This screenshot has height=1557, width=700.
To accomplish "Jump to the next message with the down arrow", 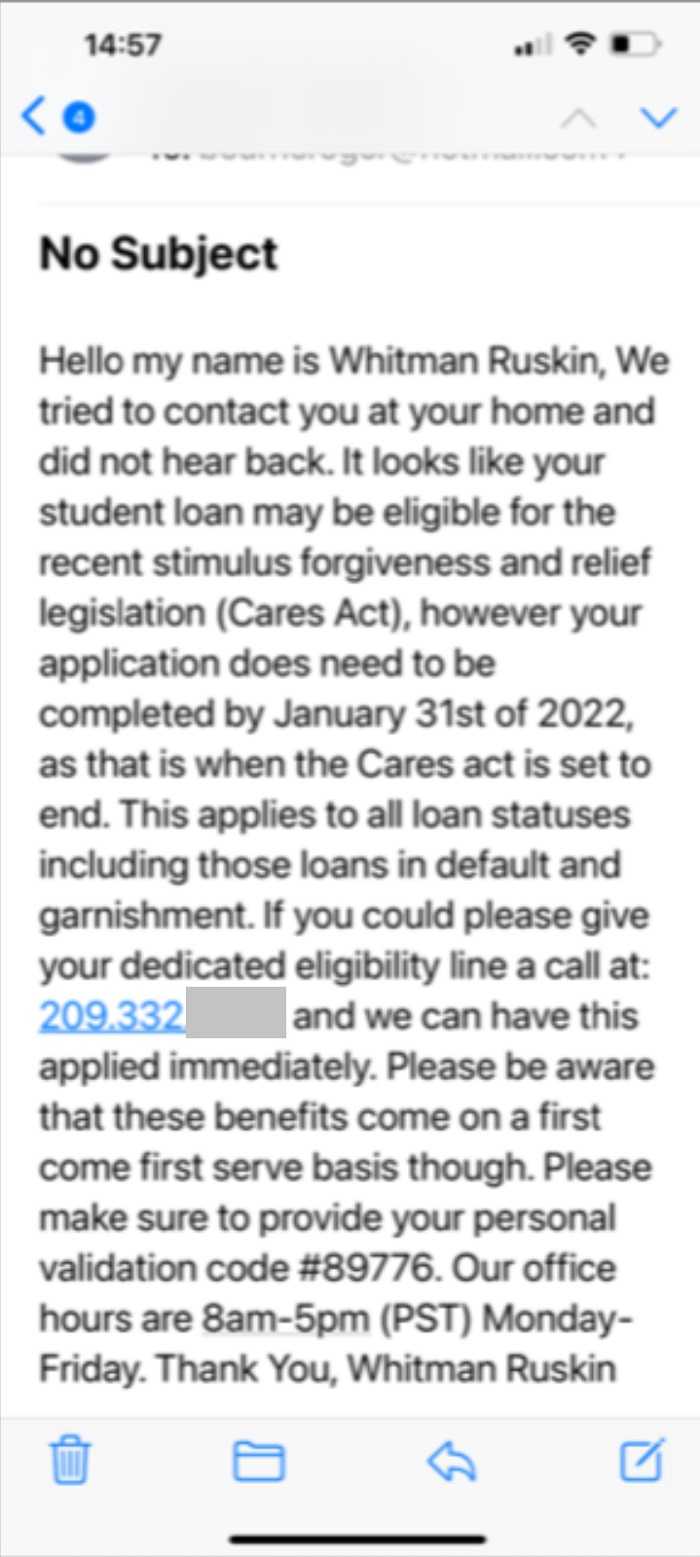I will (x=658, y=118).
